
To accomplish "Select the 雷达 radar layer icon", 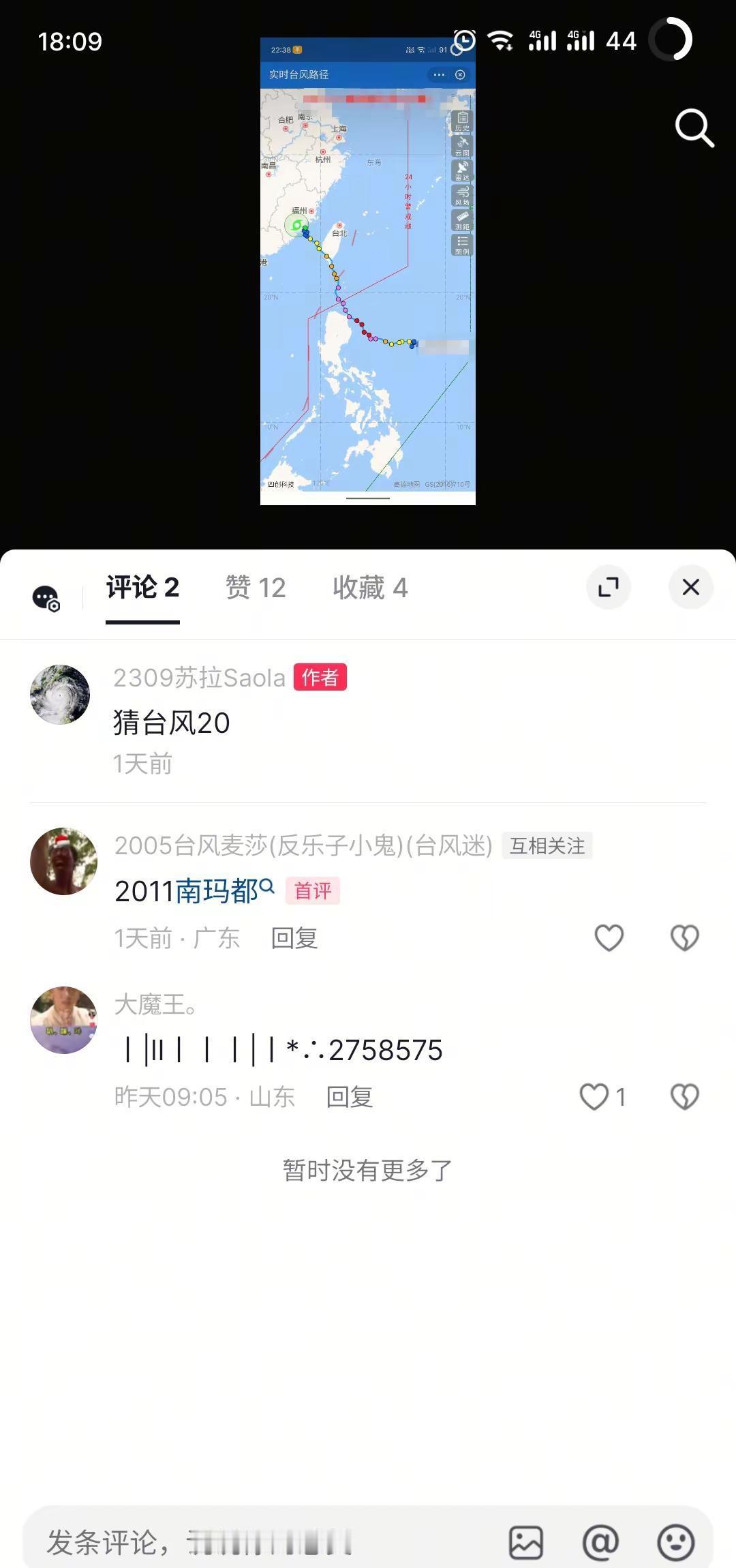I will (x=462, y=170).
